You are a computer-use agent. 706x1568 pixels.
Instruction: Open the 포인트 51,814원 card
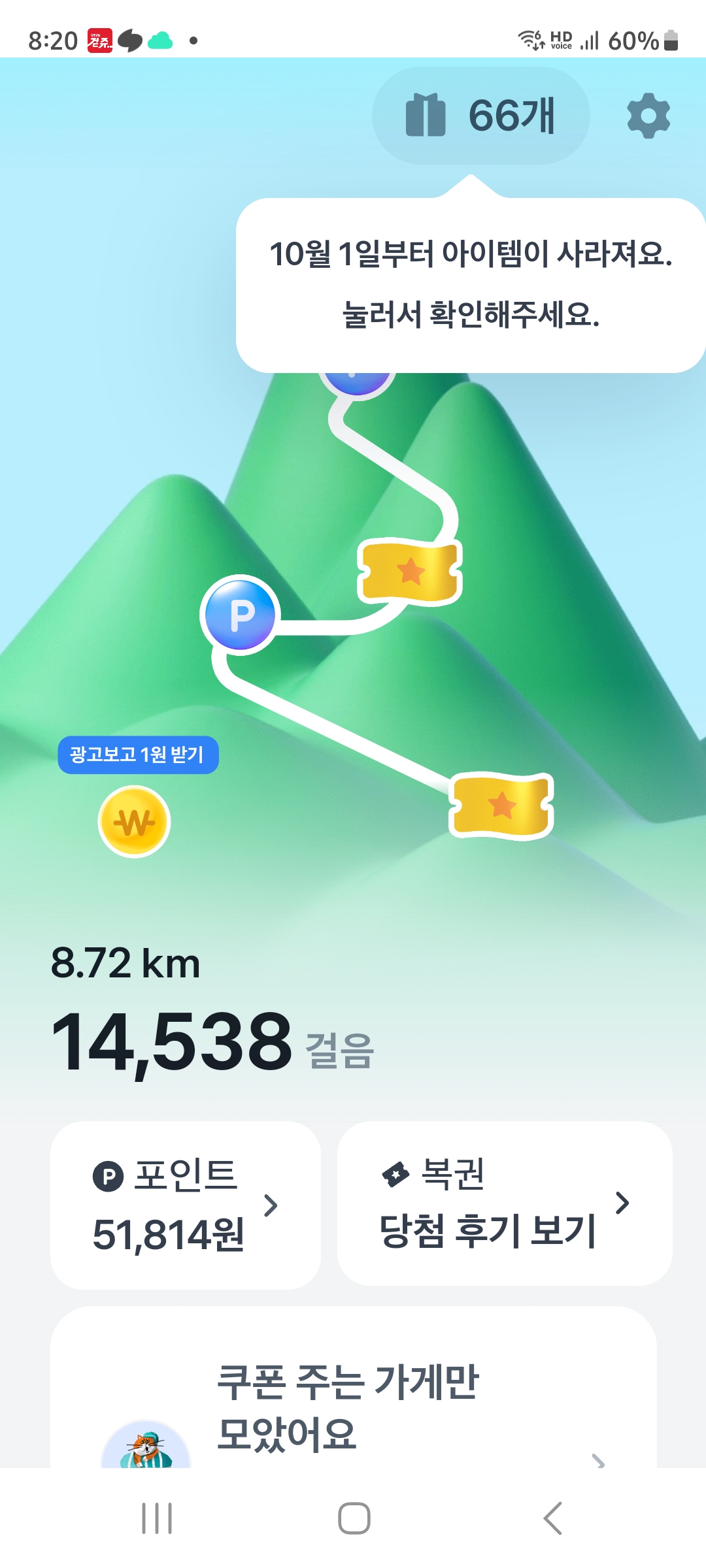pos(186,1205)
